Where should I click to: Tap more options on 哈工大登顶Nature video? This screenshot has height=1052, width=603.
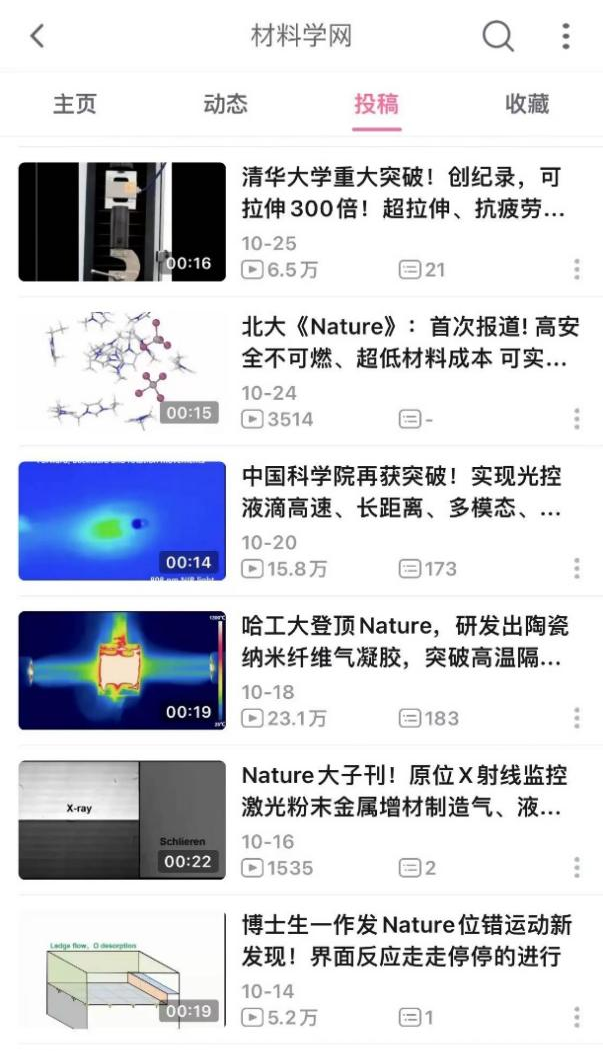577,718
